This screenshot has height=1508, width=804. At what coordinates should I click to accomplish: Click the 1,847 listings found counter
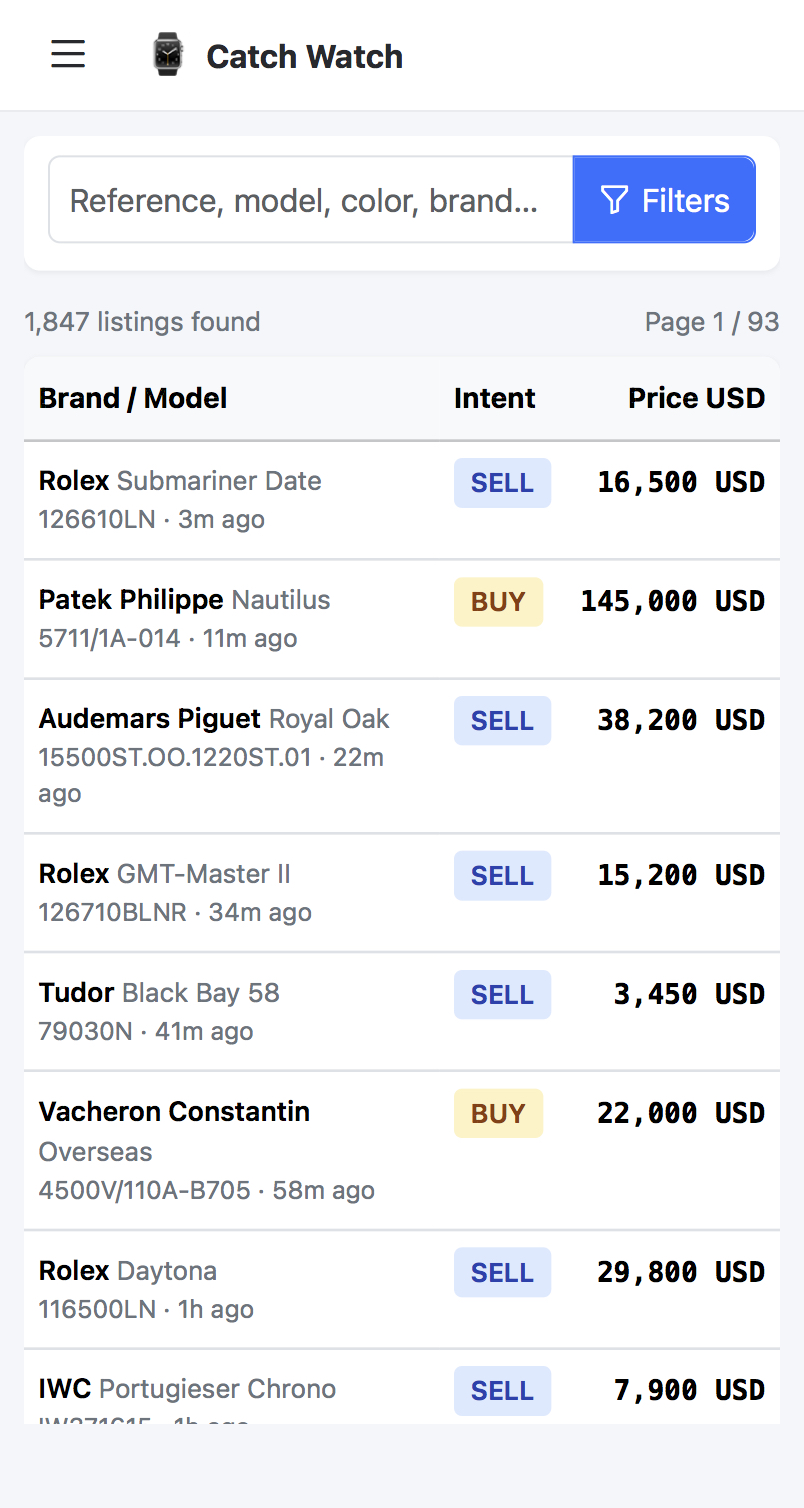141,321
